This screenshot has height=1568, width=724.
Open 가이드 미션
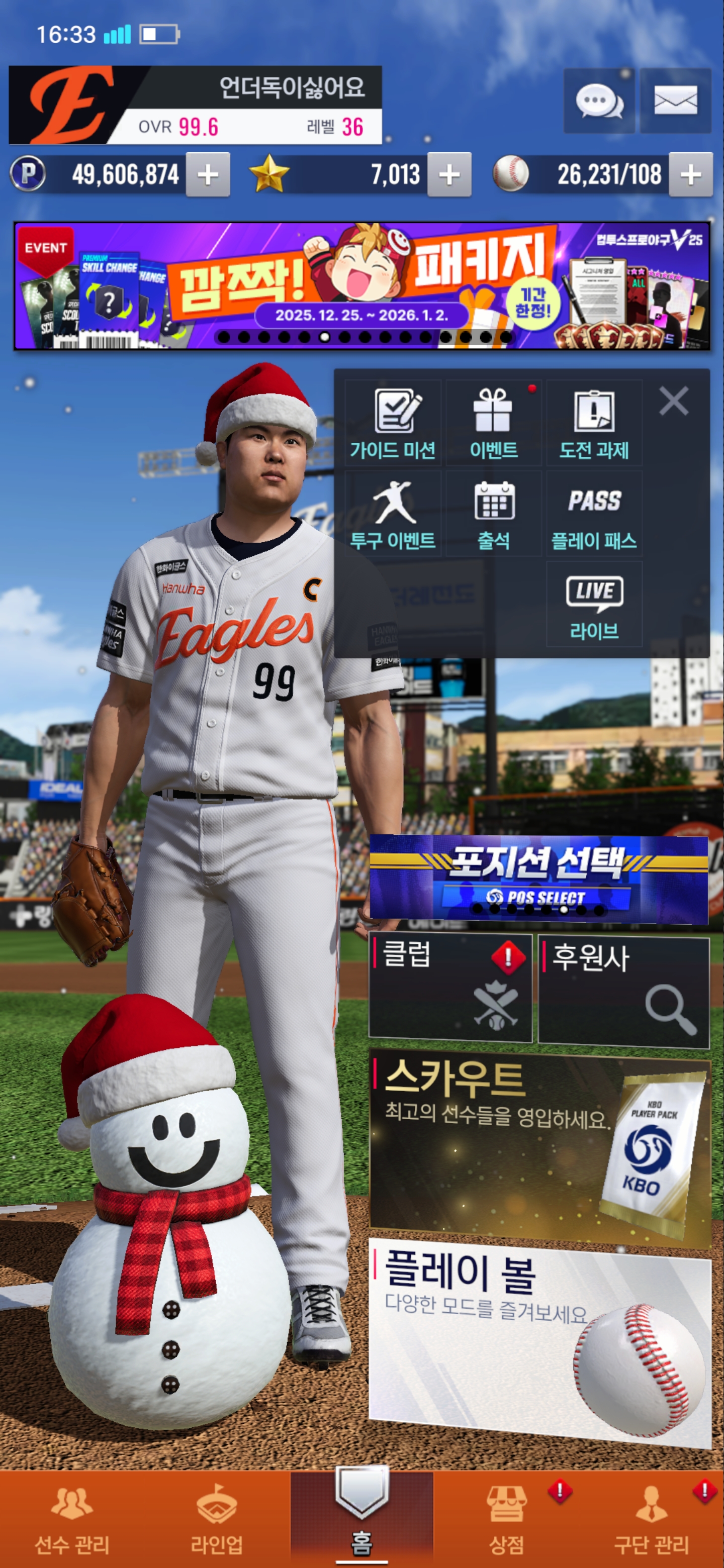(393, 424)
